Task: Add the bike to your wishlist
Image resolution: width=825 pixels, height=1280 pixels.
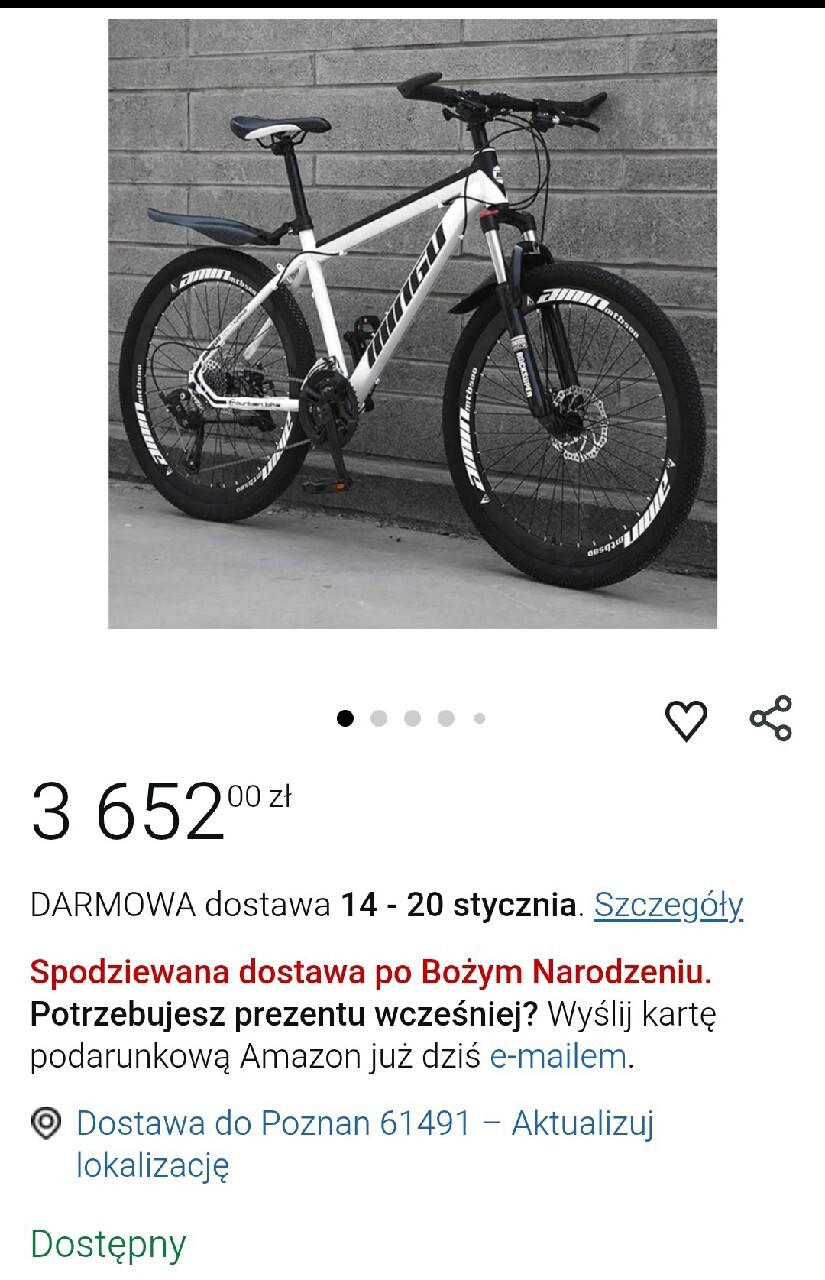Action: [686, 720]
